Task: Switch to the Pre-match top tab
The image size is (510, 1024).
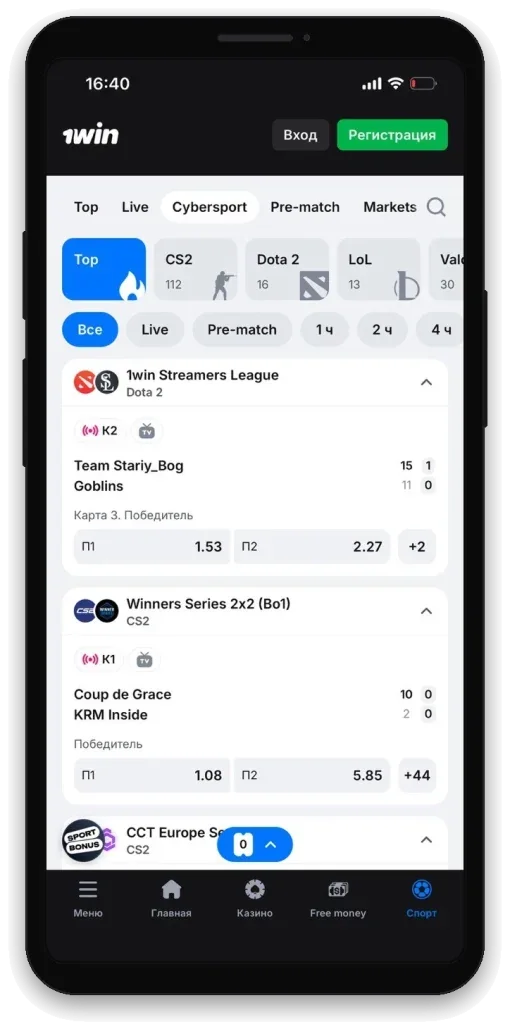Action: 305,207
